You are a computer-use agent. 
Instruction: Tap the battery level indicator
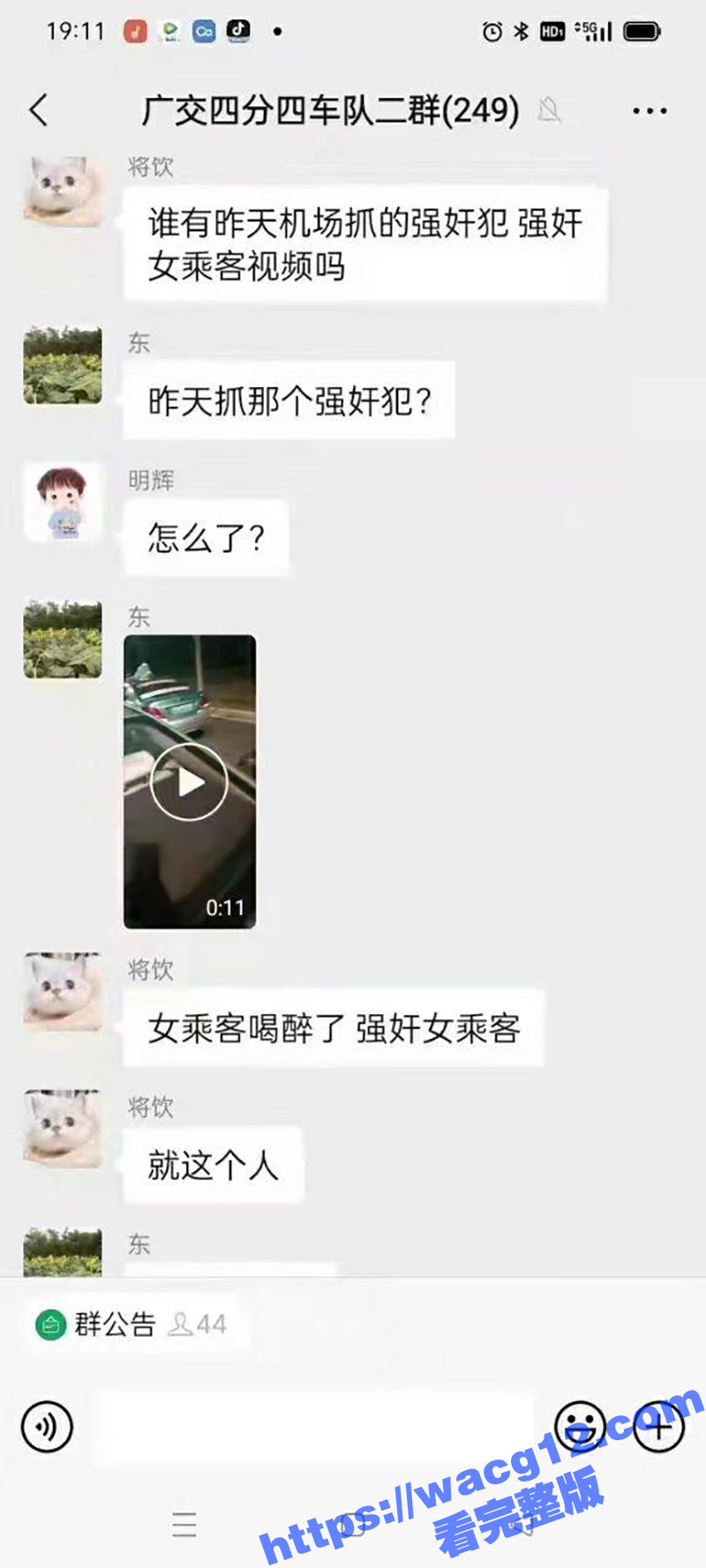(640, 29)
